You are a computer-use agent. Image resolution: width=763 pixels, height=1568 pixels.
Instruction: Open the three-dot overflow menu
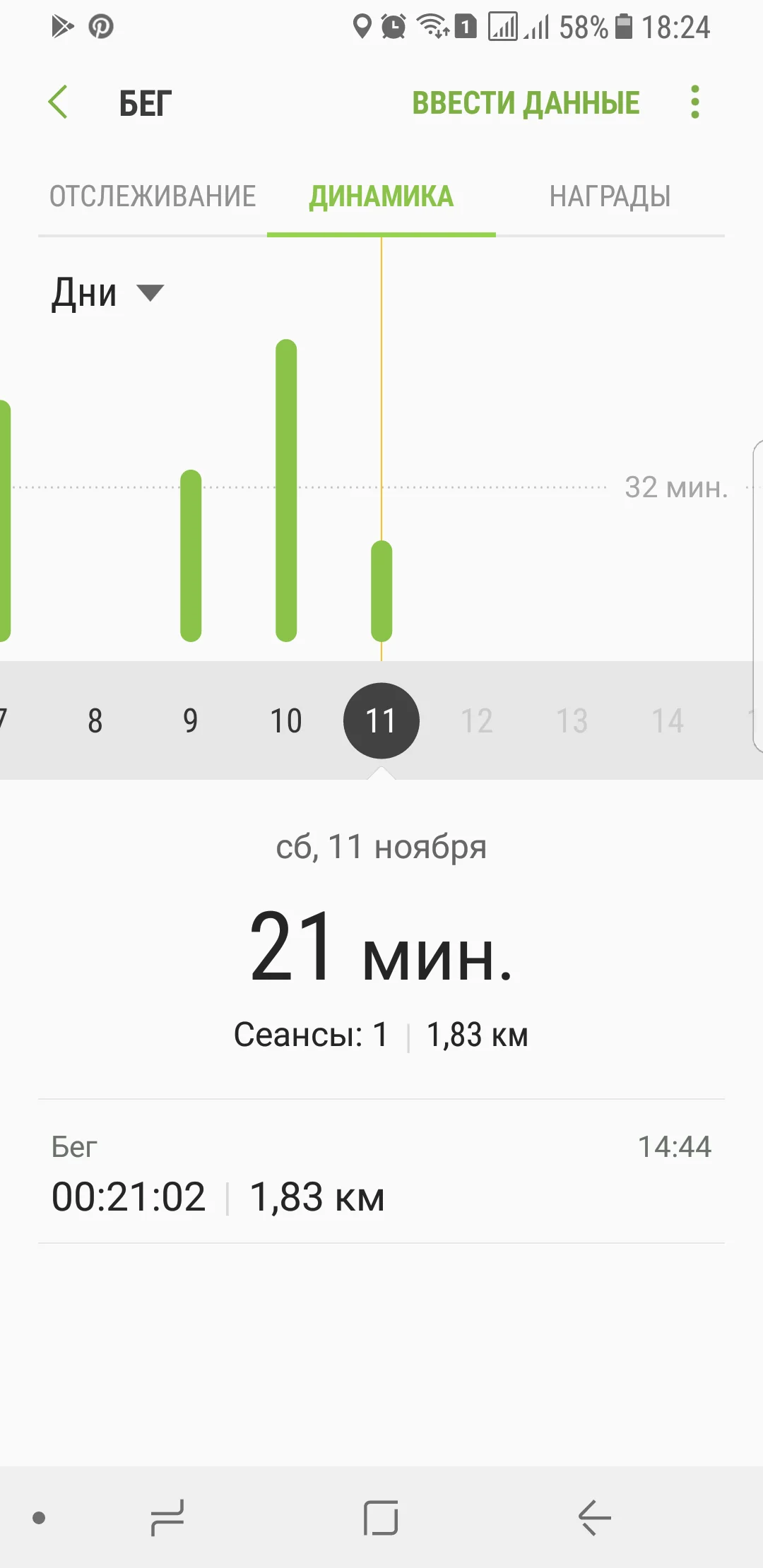pyautogui.click(x=695, y=102)
